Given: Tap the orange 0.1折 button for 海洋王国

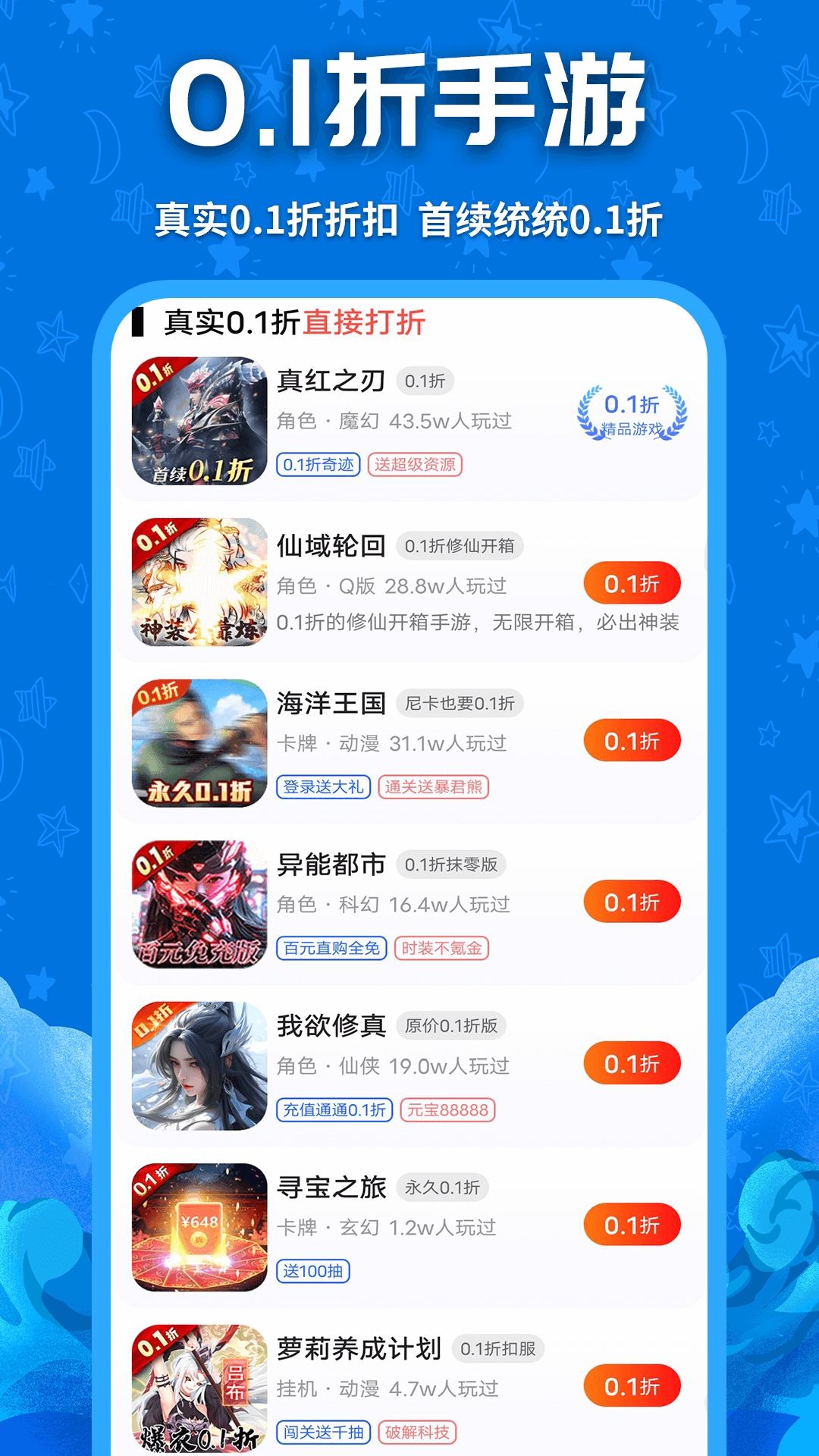Looking at the screenshot, I should 631,739.
